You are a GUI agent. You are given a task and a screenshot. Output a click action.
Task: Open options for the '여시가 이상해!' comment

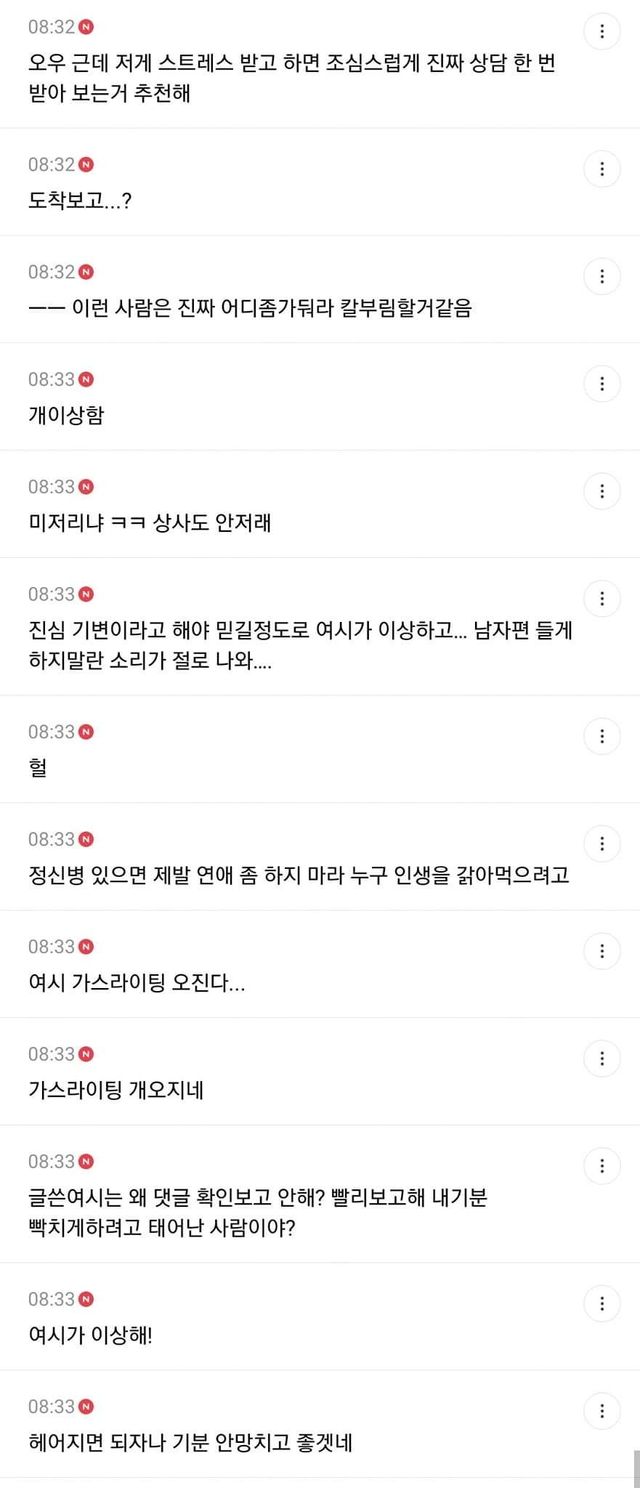[x=602, y=1303]
